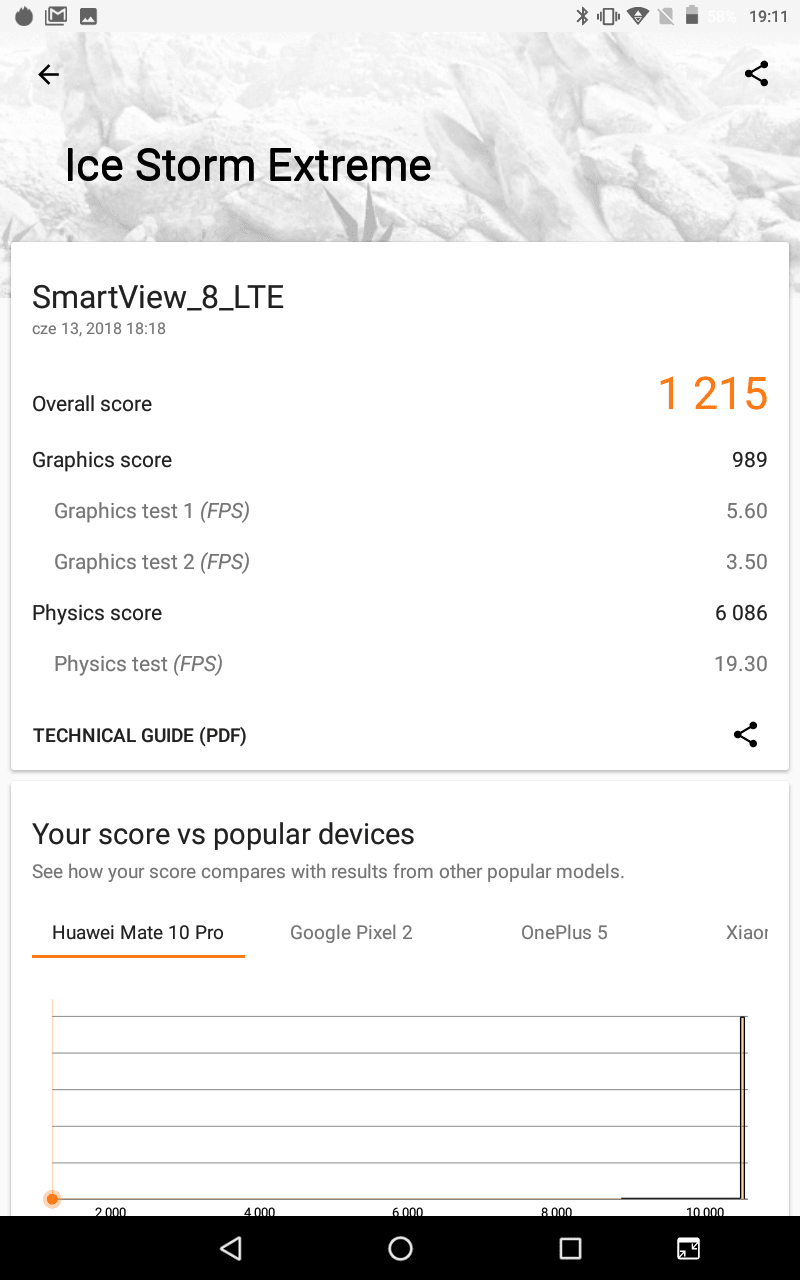
Task: Switch to the Google Pixel 2 tab
Action: (x=351, y=933)
